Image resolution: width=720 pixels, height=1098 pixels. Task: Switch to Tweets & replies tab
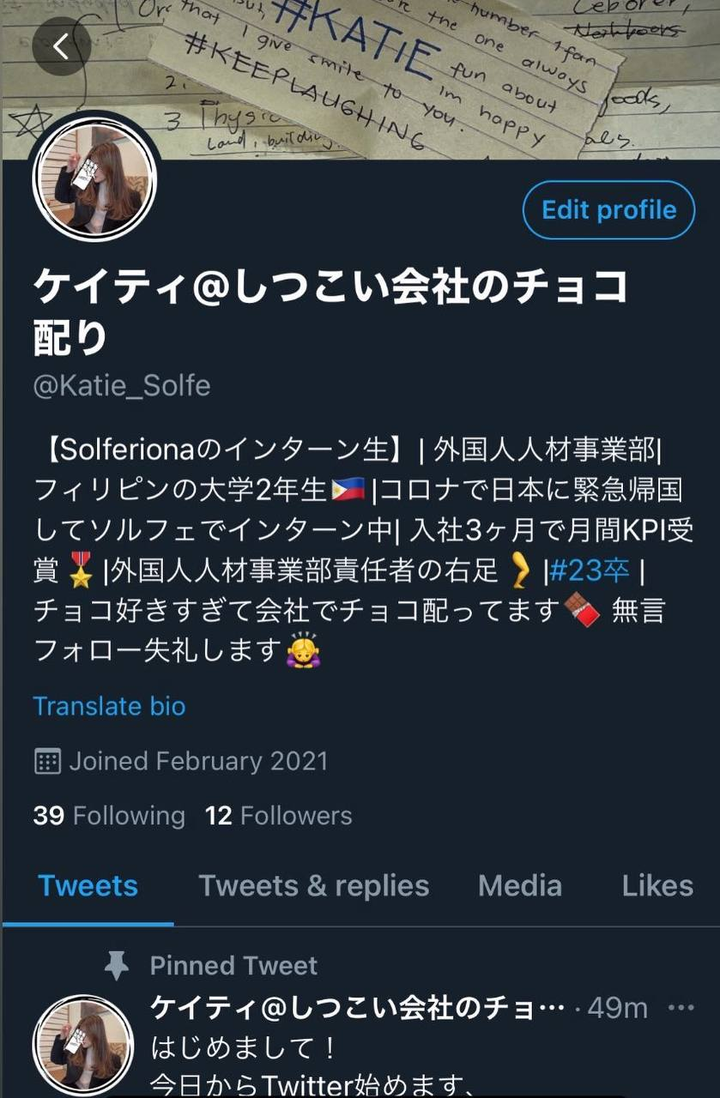(313, 885)
